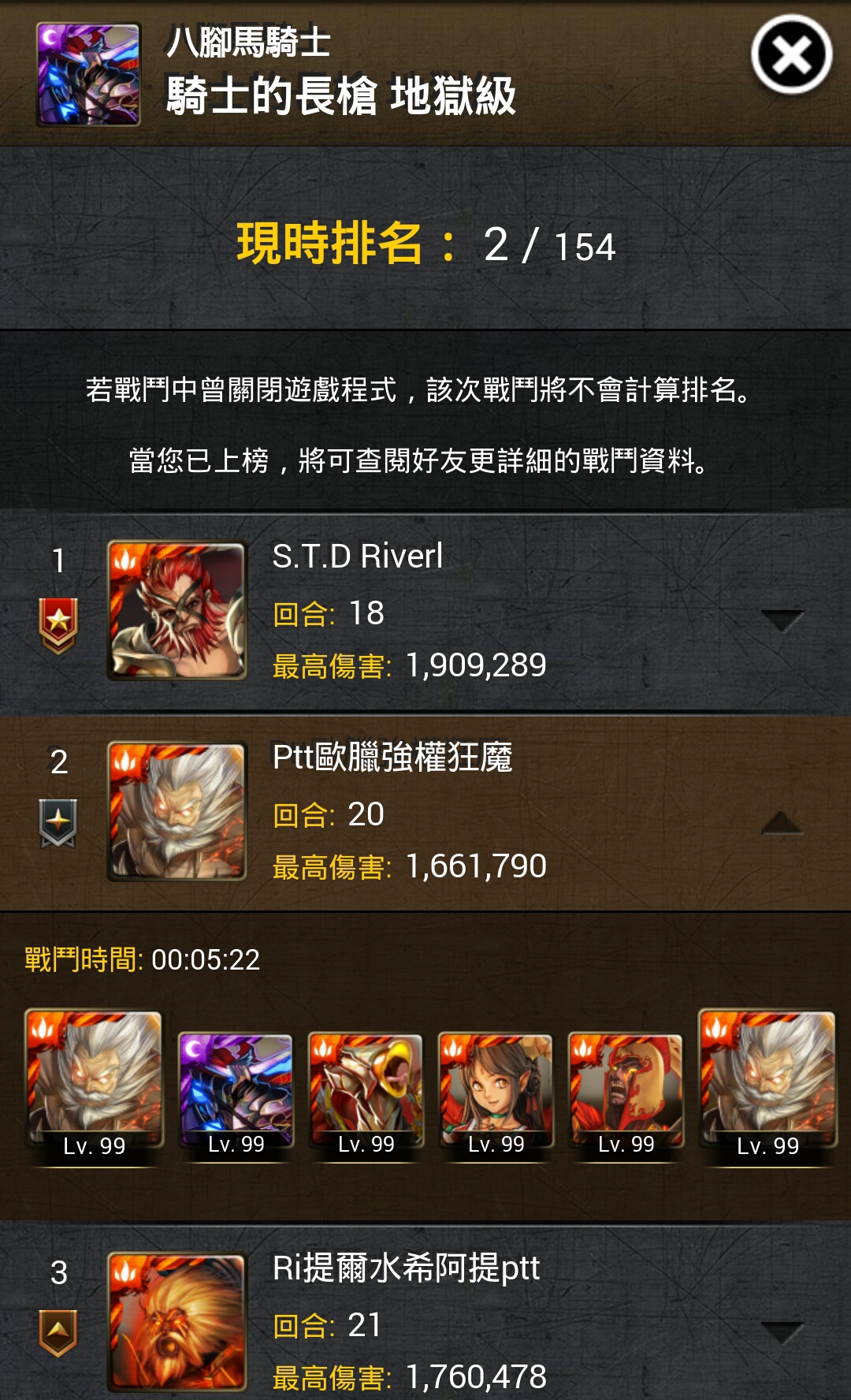Image resolution: width=851 pixels, height=1400 pixels.
Task: Expand S.T.D Riverl's battle details
Action: (782, 620)
